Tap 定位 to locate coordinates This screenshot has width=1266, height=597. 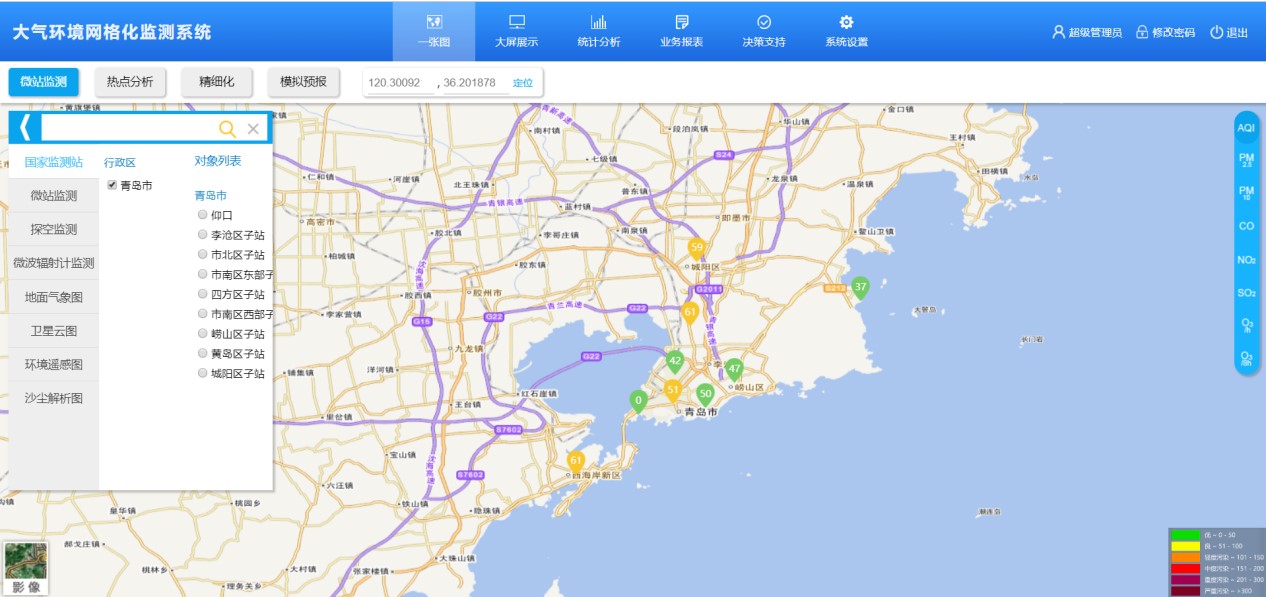click(x=522, y=83)
